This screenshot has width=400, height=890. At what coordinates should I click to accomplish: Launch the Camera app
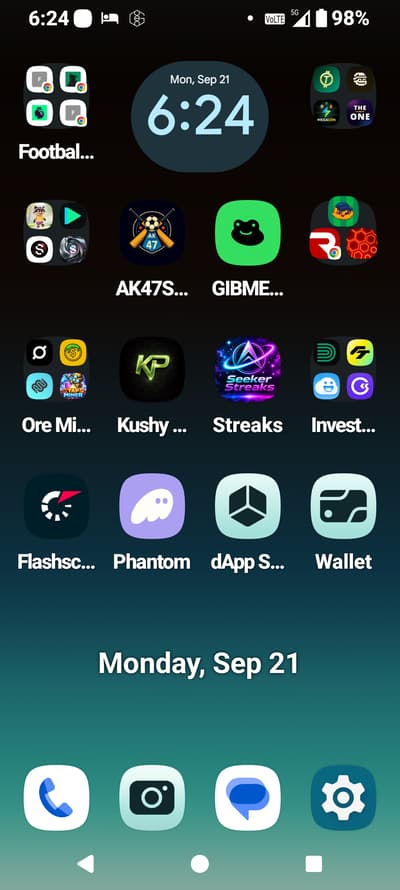coord(152,797)
